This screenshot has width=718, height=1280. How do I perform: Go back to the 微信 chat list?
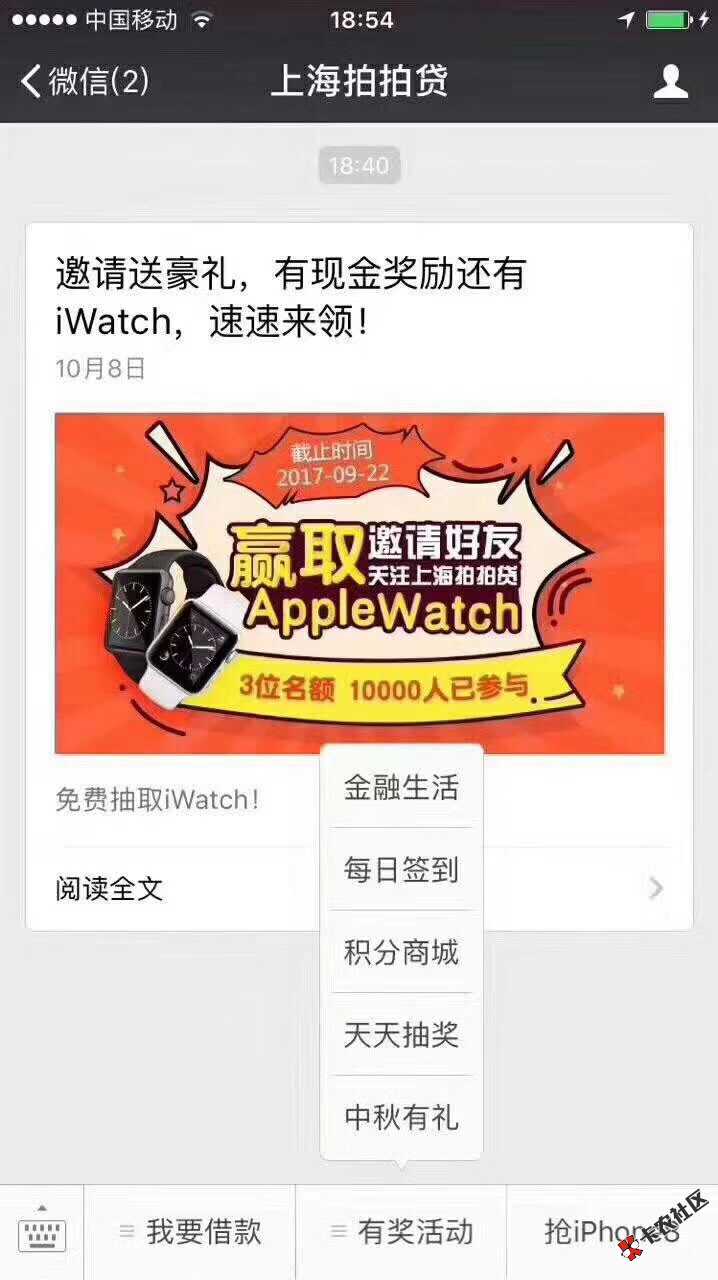tap(85, 81)
